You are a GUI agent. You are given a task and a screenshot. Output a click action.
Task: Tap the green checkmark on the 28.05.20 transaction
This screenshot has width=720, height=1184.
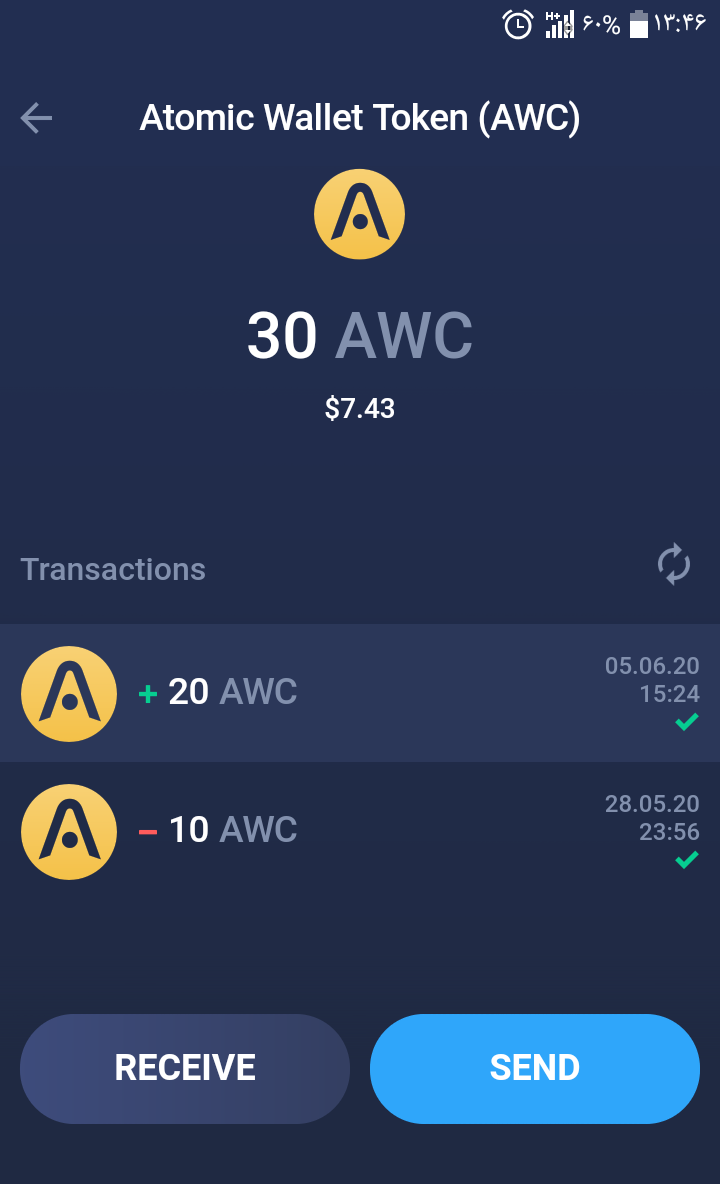click(x=685, y=860)
